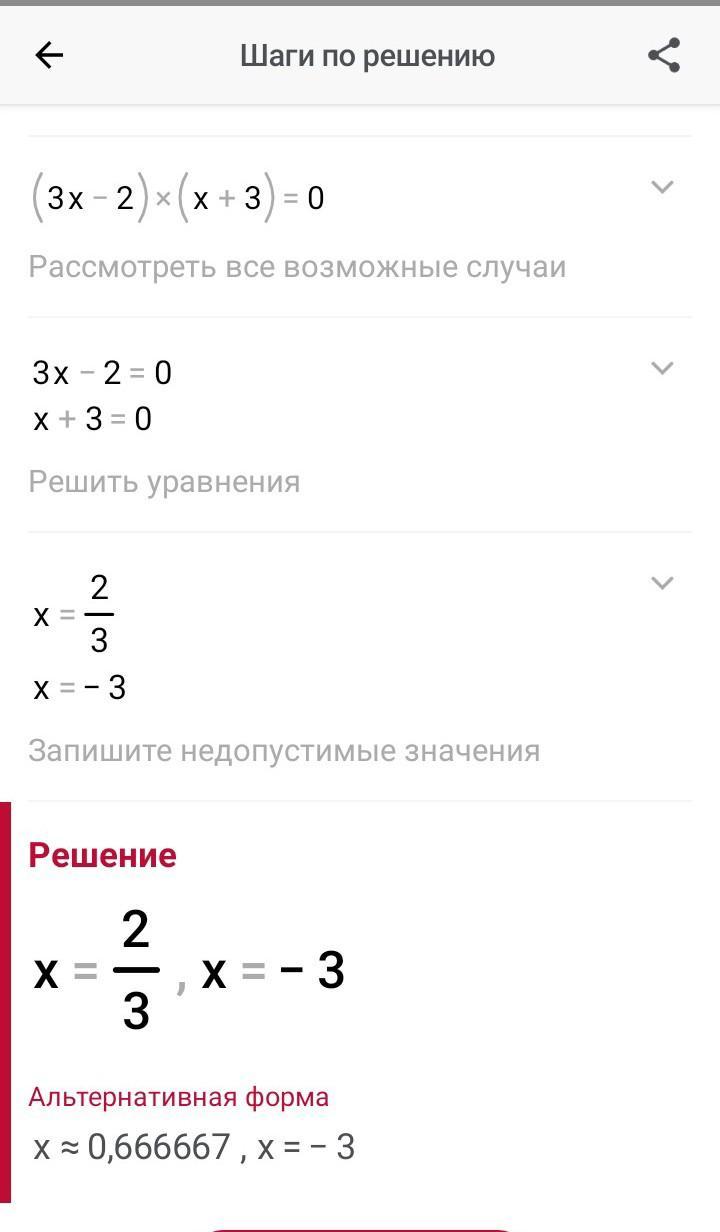Go back with the arrow icon
Viewport: 720px width, 1232px height.
click(x=49, y=56)
